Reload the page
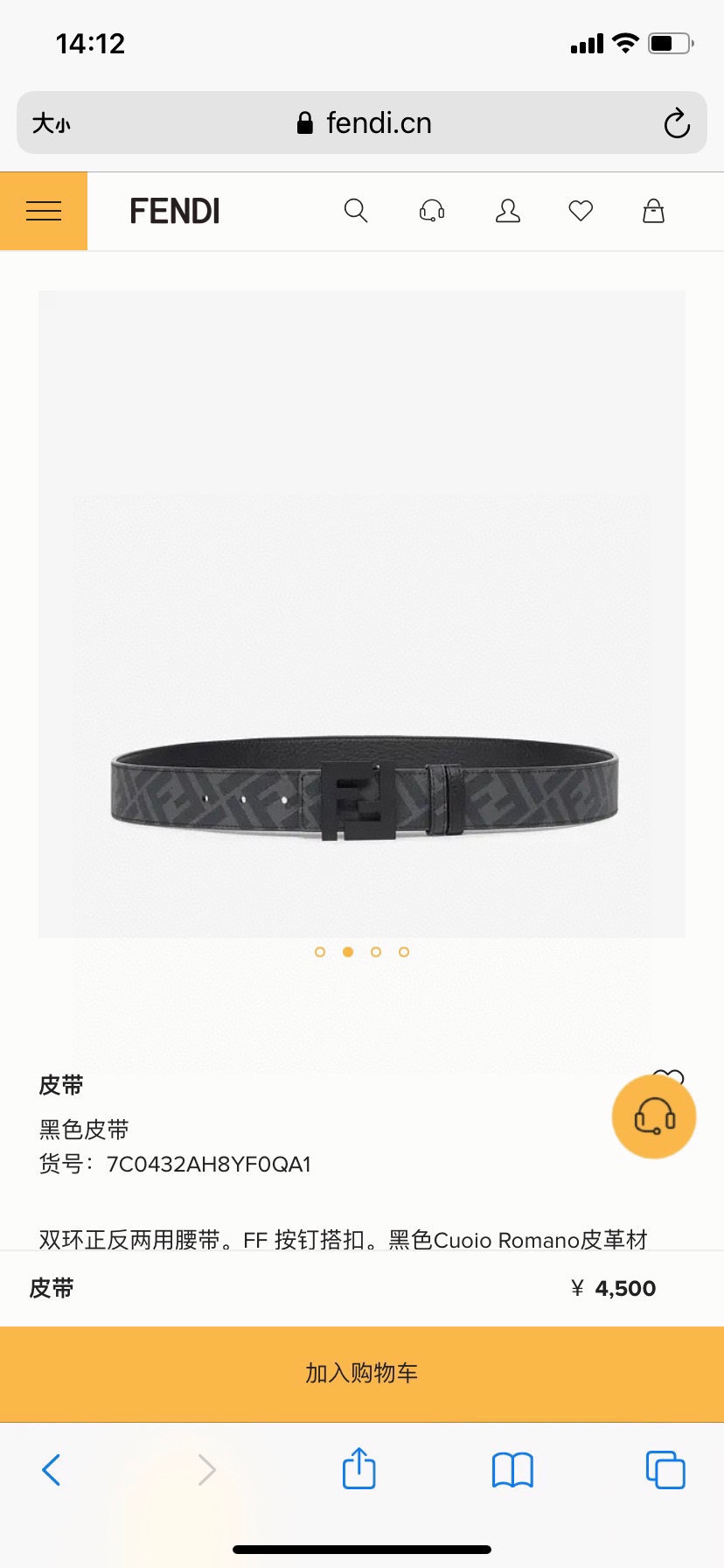Image resolution: width=724 pixels, height=1568 pixels. click(676, 123)
